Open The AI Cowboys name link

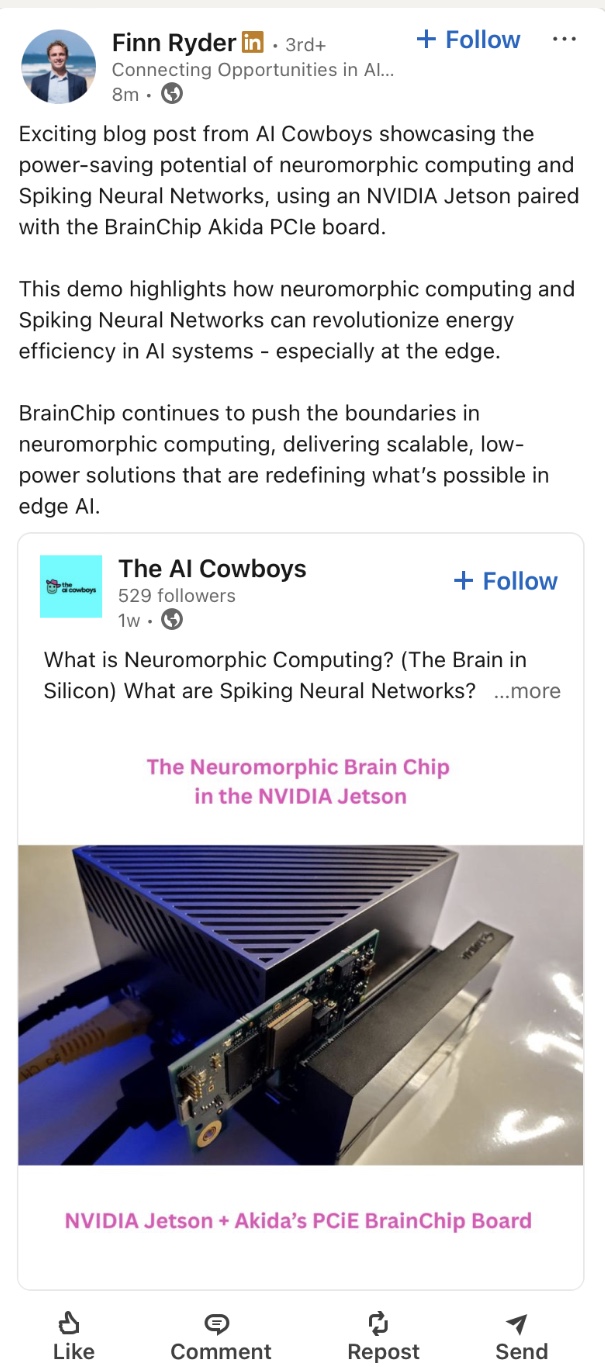point(212,569)
